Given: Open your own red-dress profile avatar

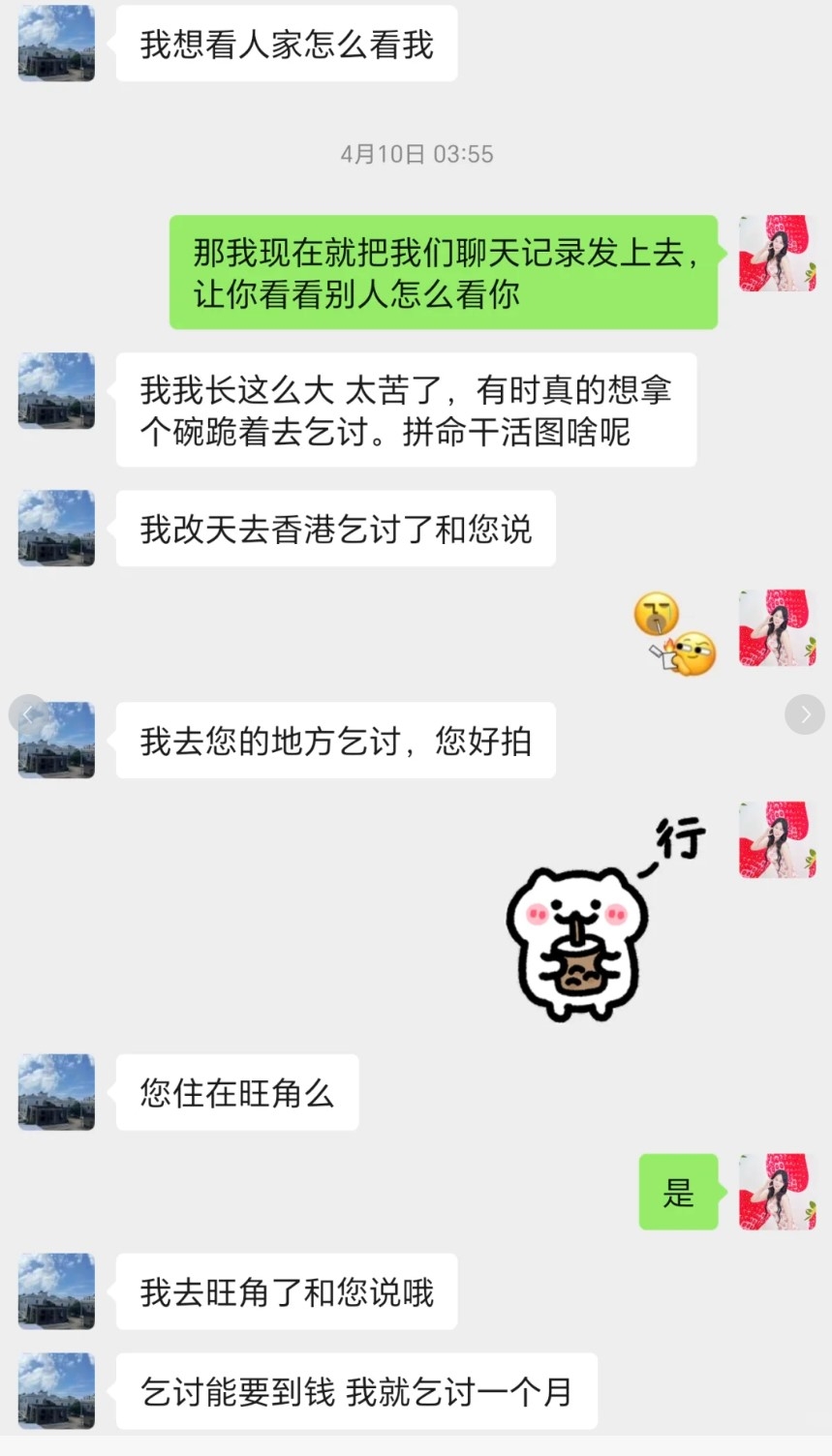Looking at the screenshot, I should (x=776, y=253).
